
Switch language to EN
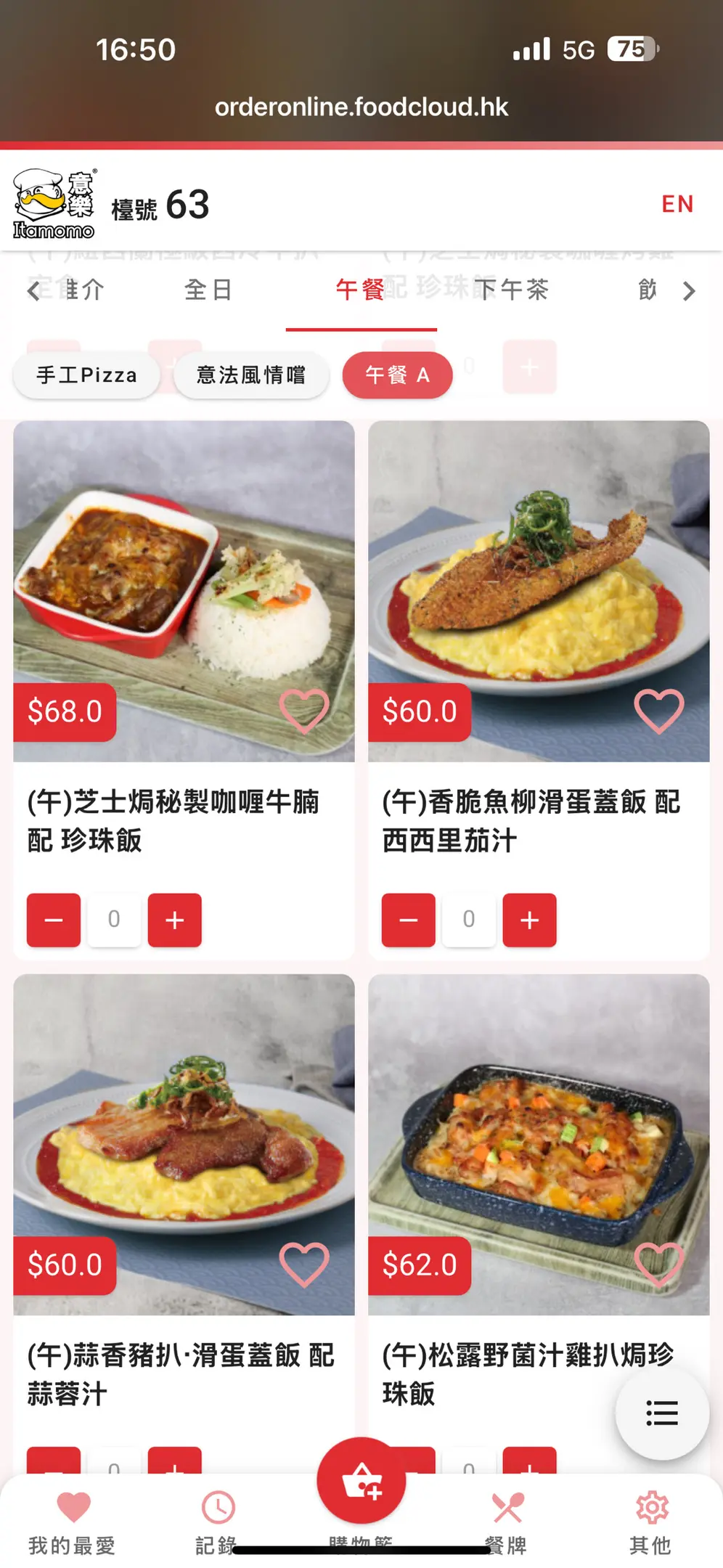point(677,204)
